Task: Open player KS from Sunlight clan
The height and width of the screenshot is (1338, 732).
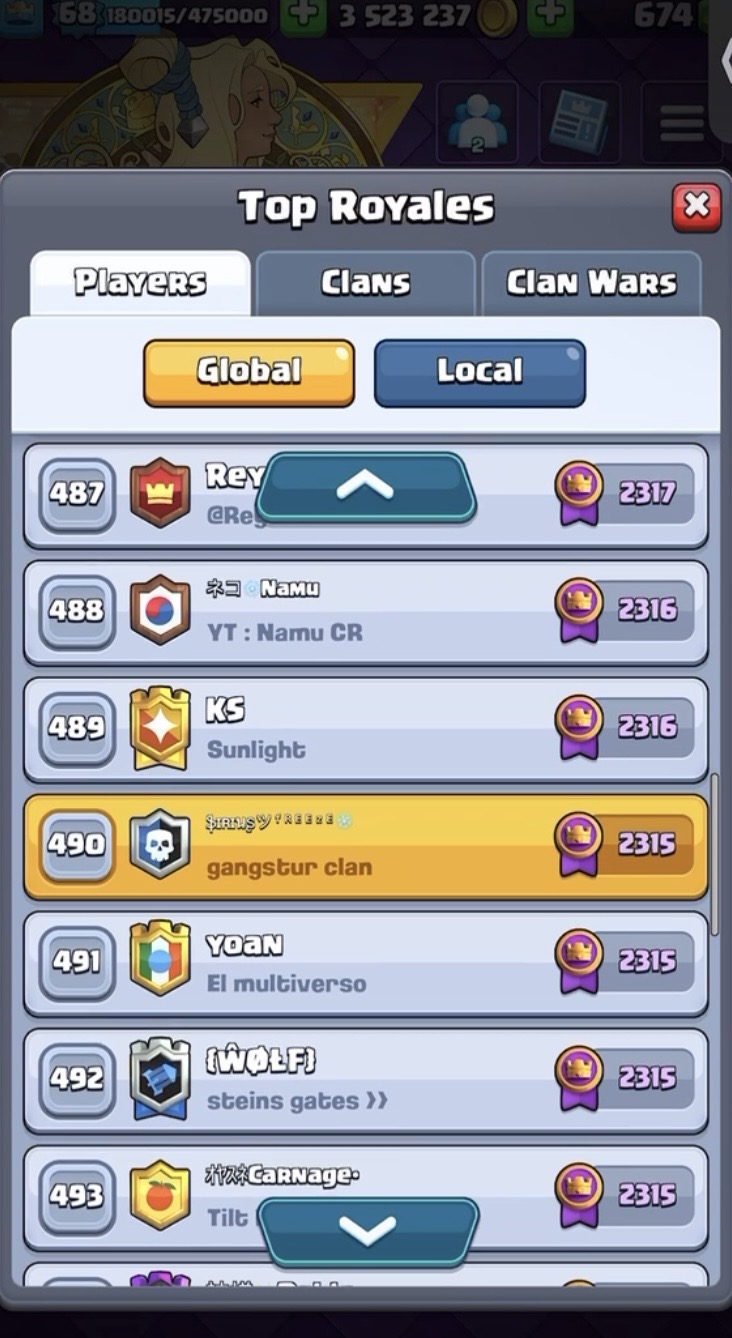Action: pyautogui.click(x=365, y=727)
